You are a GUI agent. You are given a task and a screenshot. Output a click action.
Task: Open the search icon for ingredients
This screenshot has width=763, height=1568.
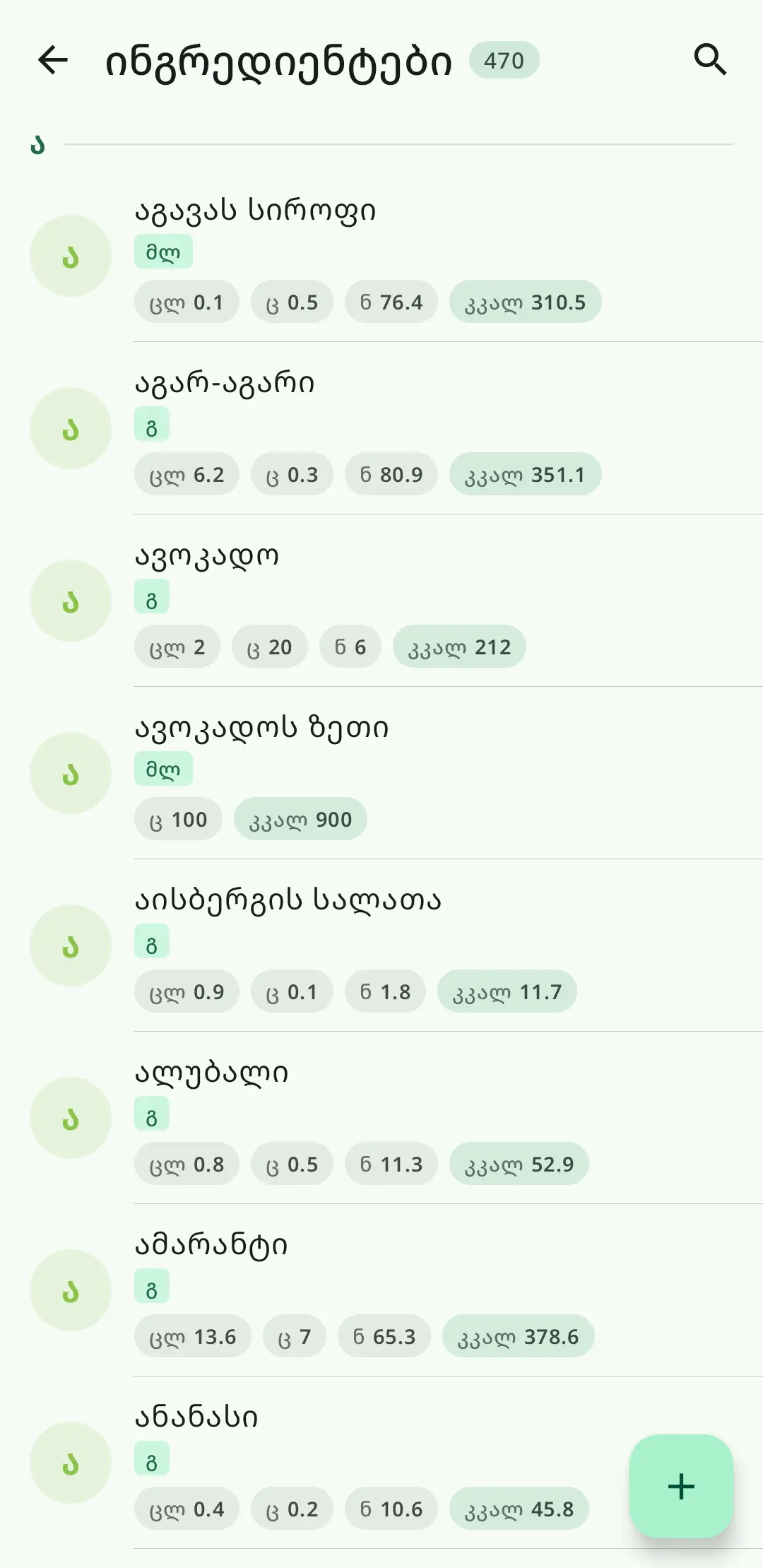tap(710, 60)
